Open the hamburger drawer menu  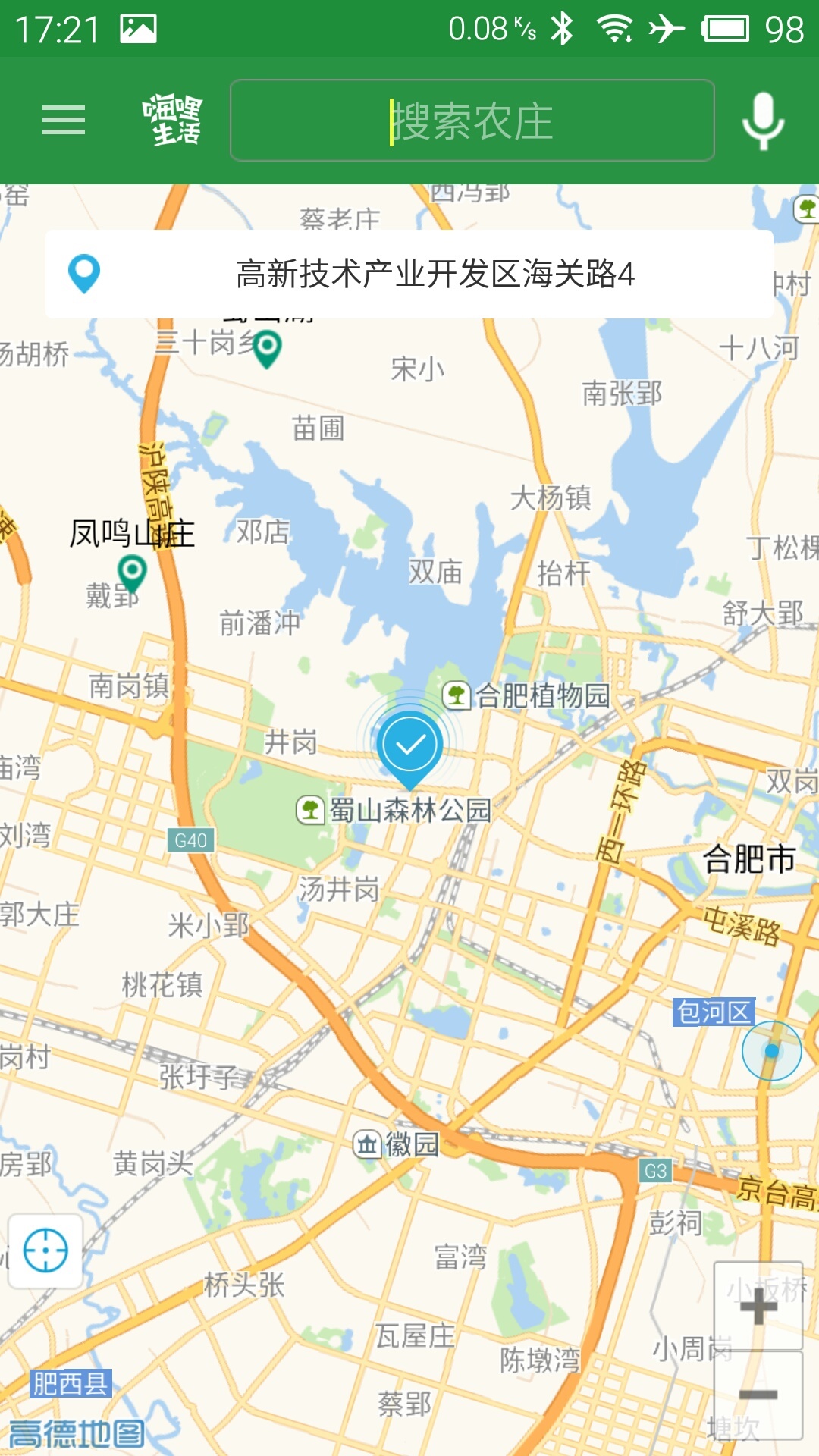click(64, 120)
